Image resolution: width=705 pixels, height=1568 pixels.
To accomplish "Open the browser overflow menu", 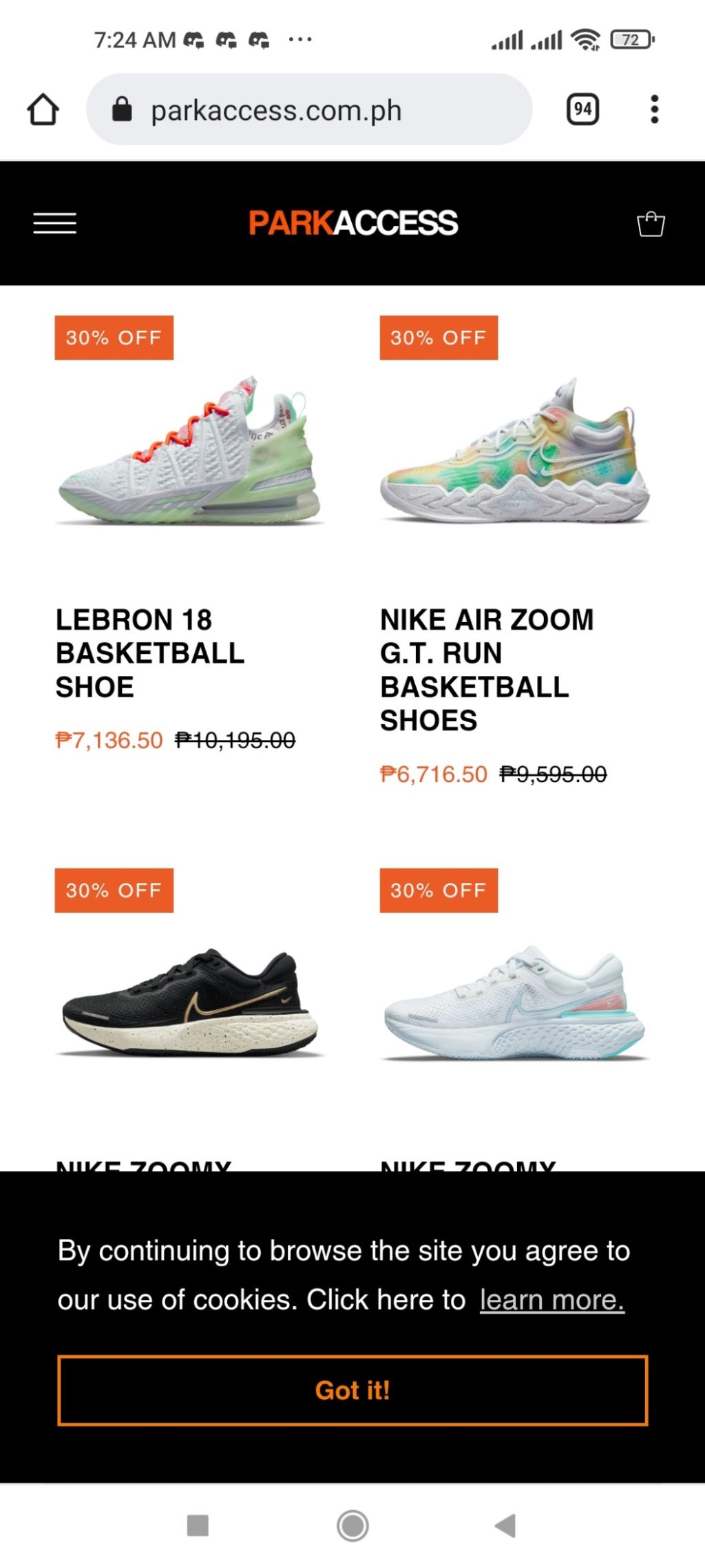I will [654, 110].
